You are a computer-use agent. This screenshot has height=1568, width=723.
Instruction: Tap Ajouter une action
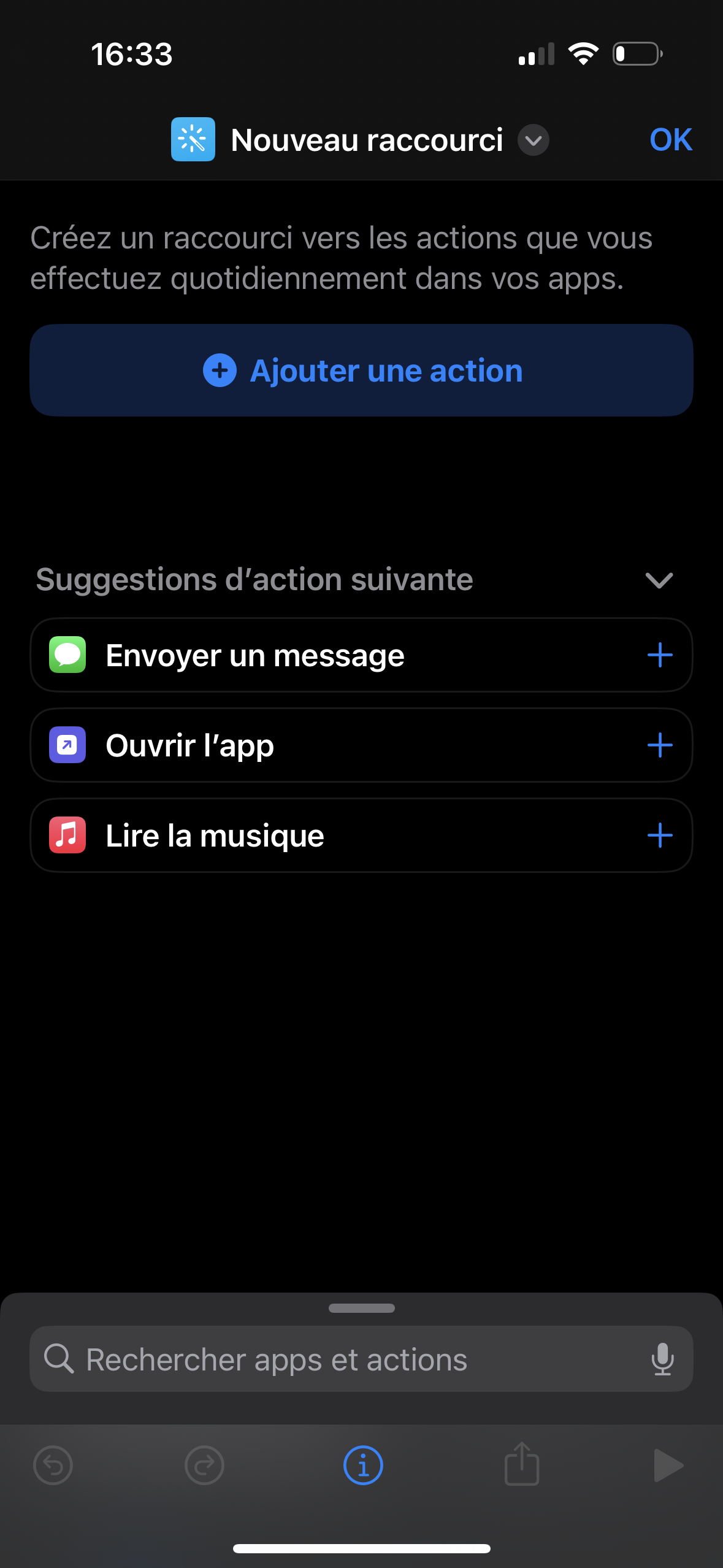(x=362, y=371)
